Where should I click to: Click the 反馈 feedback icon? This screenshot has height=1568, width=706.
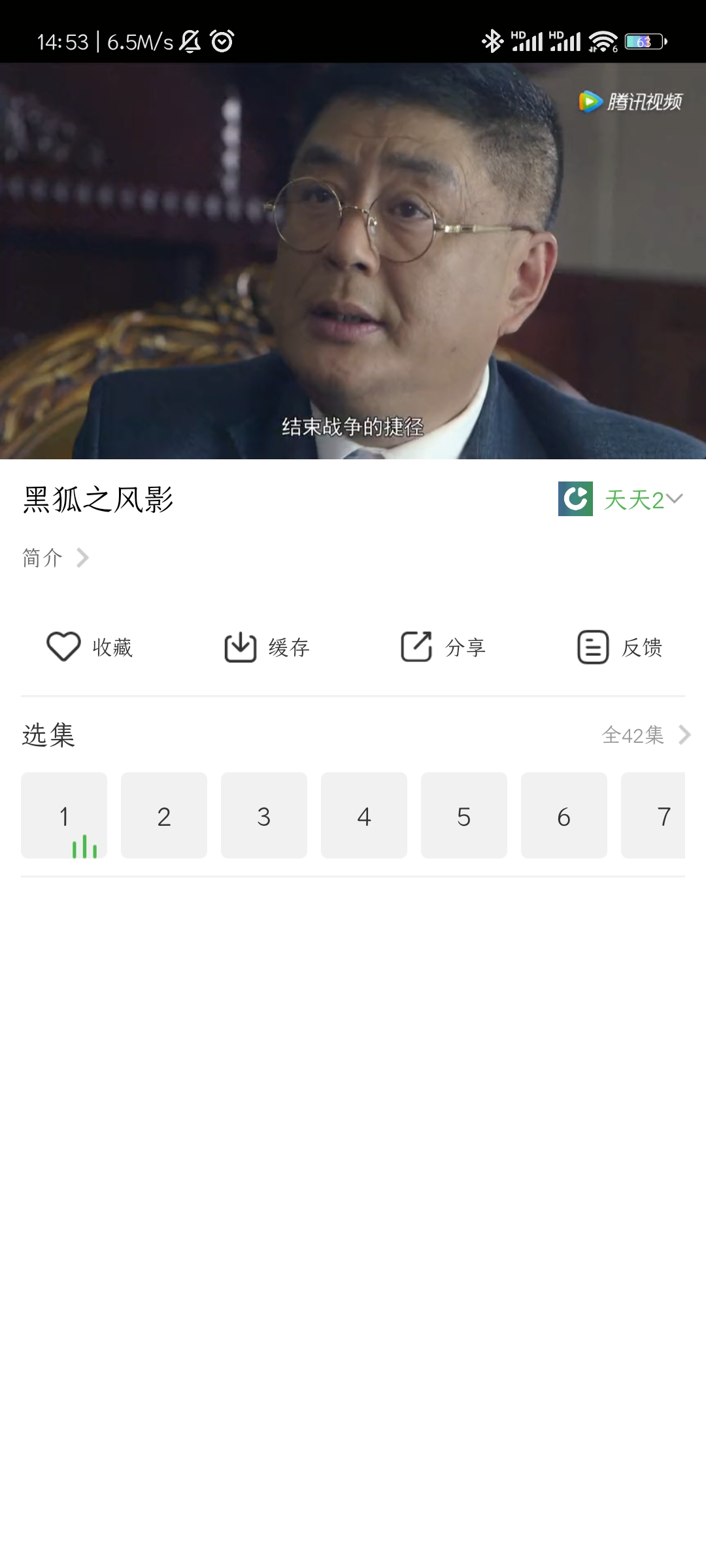(592, 647)
